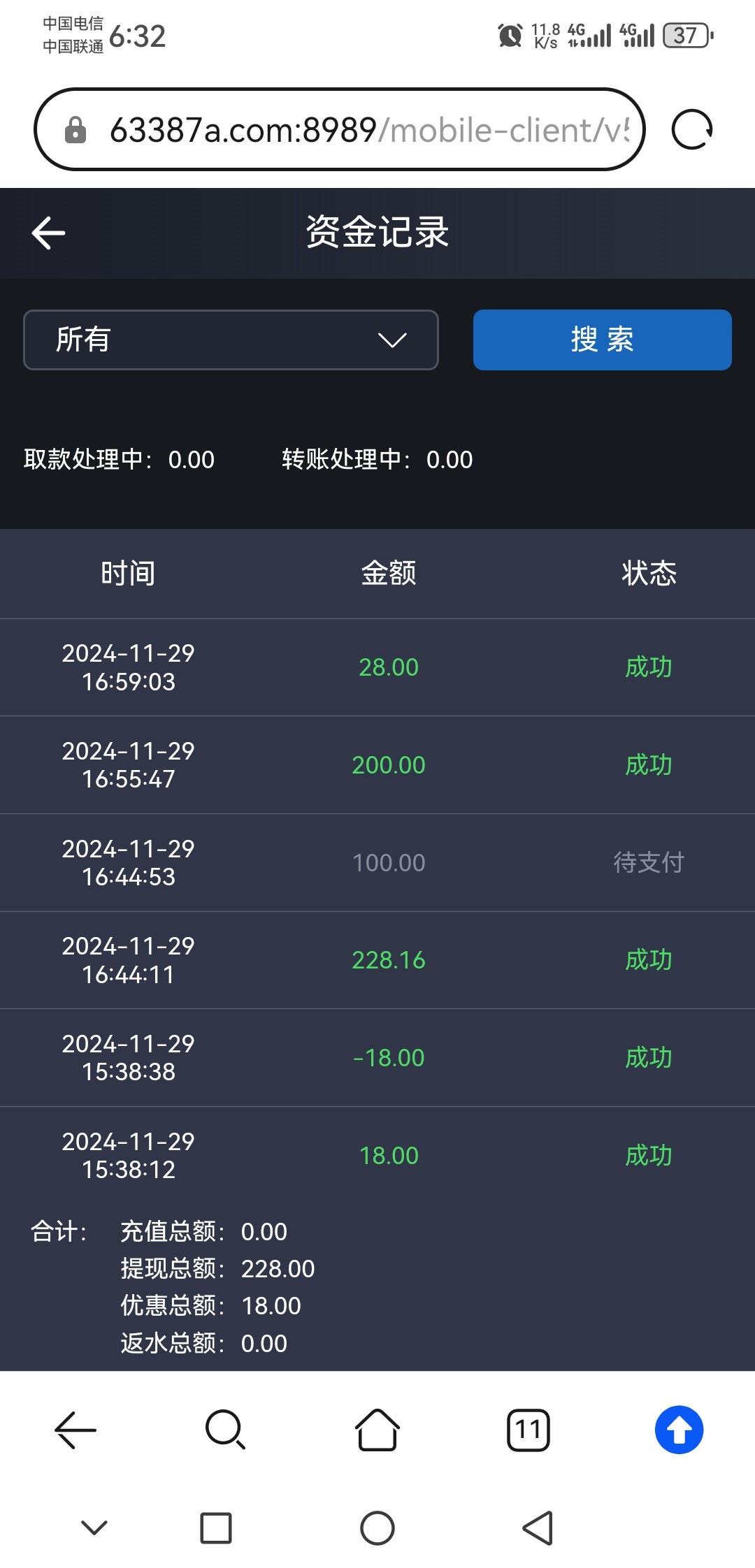Image resolution: width=755 pixels, height=1568 pixels.
Task: Open browser search with the magnifier icon
Action: coord(226,1430)
